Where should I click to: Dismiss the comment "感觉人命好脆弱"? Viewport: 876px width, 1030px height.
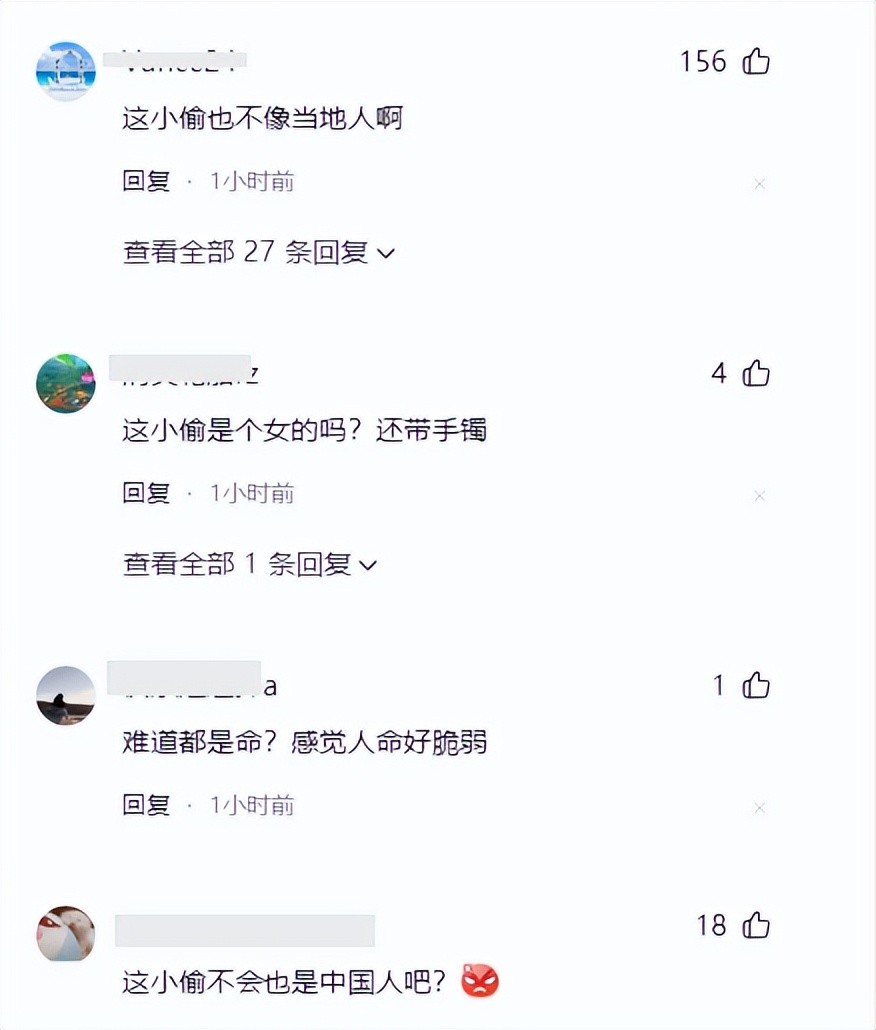click(759, 808)
